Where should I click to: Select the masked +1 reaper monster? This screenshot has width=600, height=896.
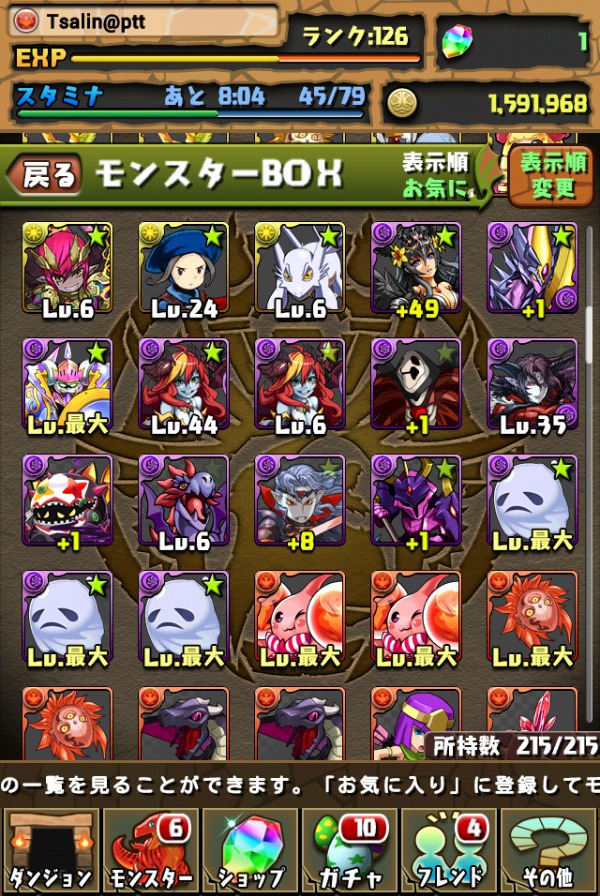(x=416, y=385)
